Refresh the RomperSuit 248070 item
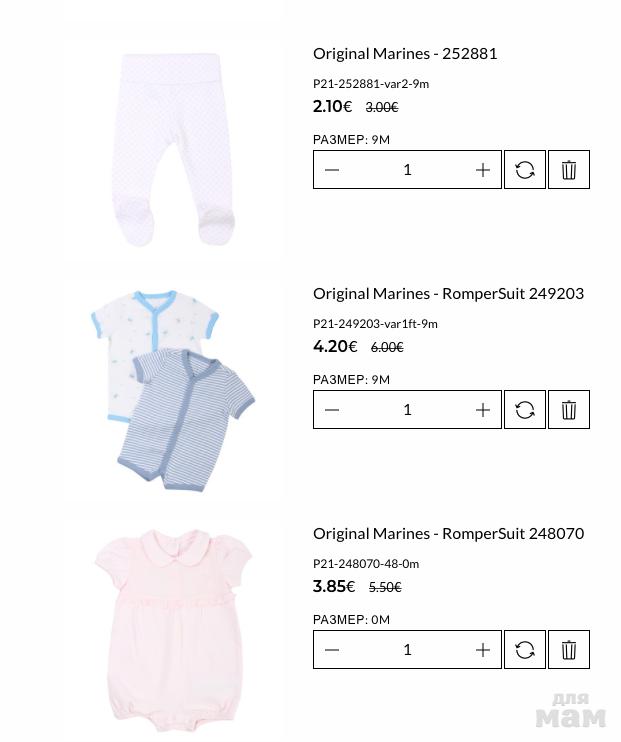This screenshot has width=621, height=742. (525, 650)
